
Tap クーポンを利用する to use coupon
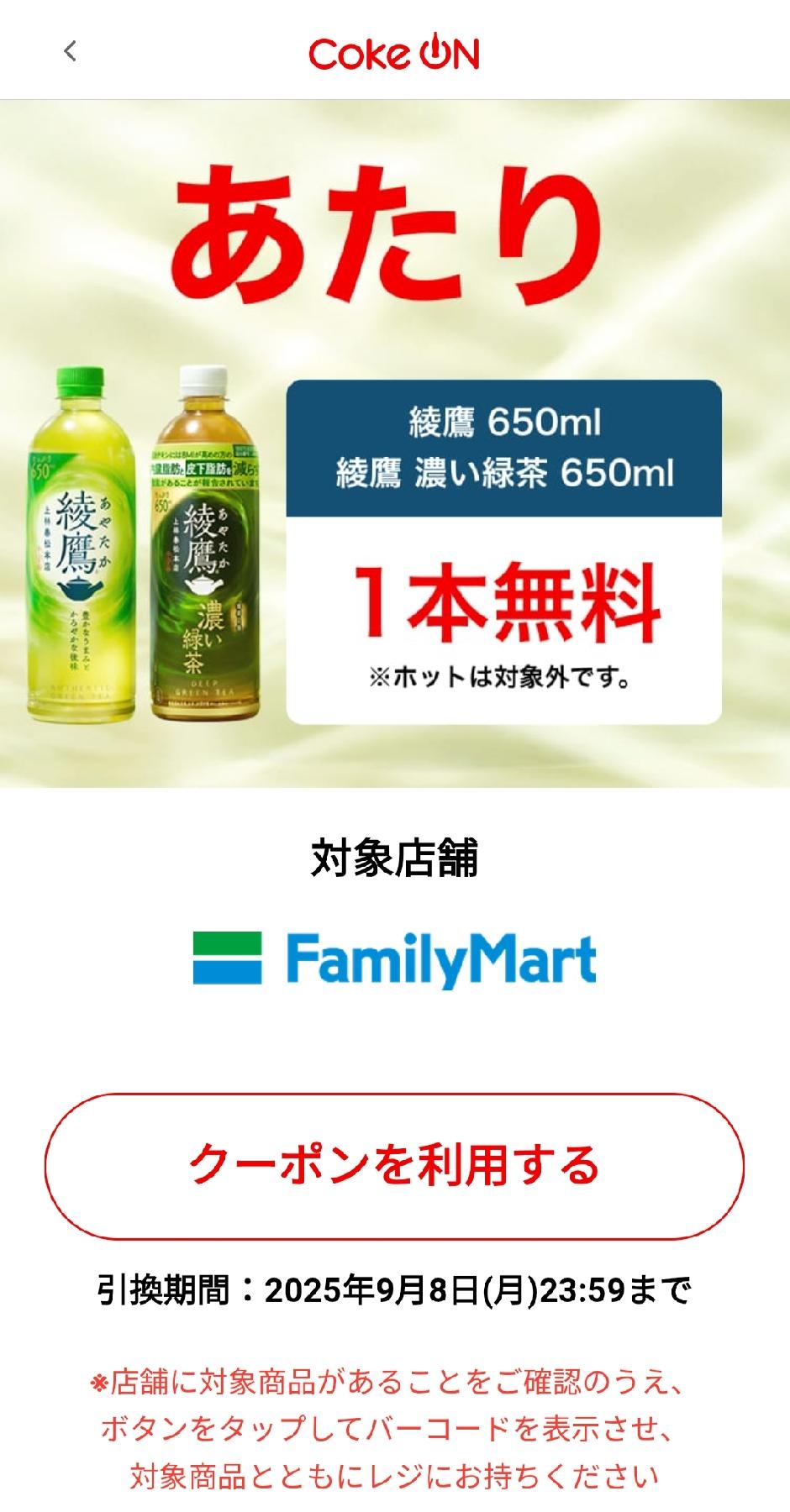point(394,1165)
